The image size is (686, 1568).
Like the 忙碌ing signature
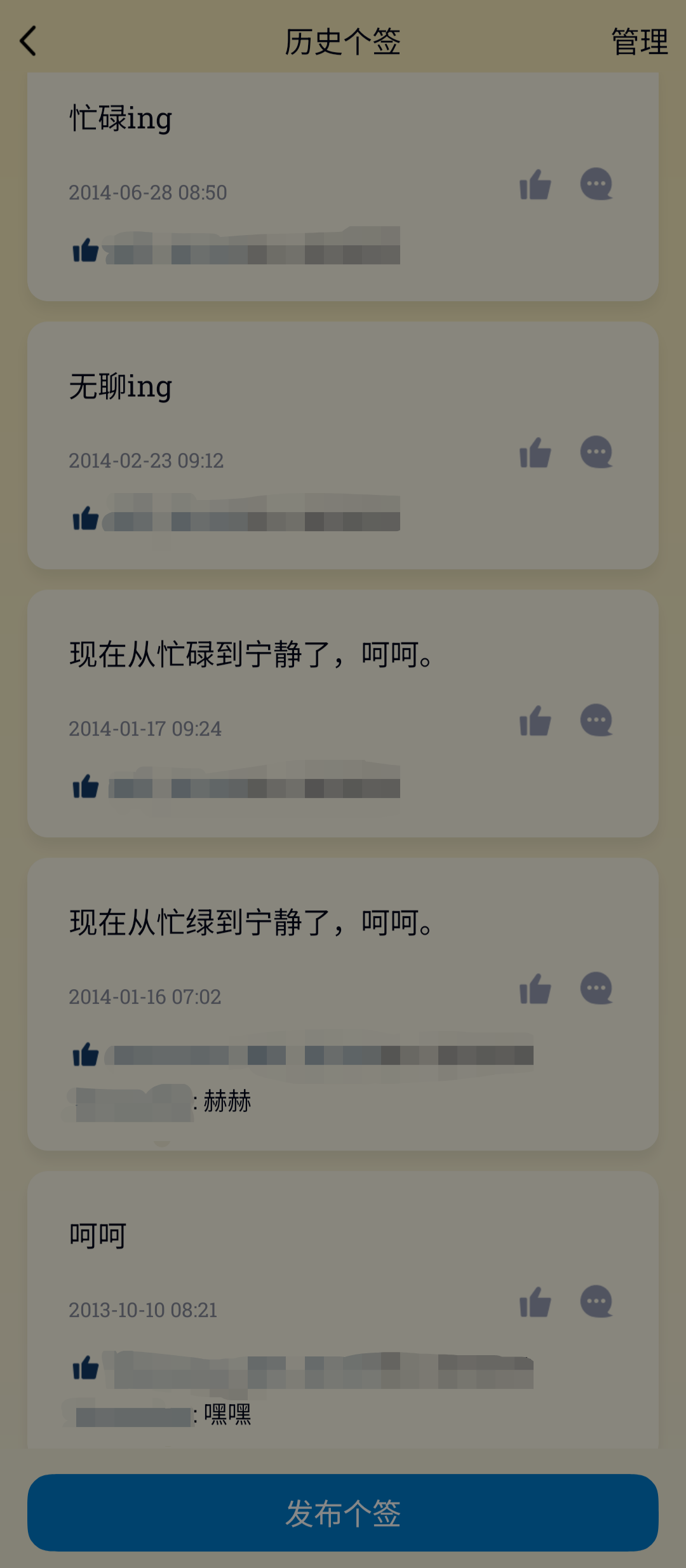[x=535, y=185]
